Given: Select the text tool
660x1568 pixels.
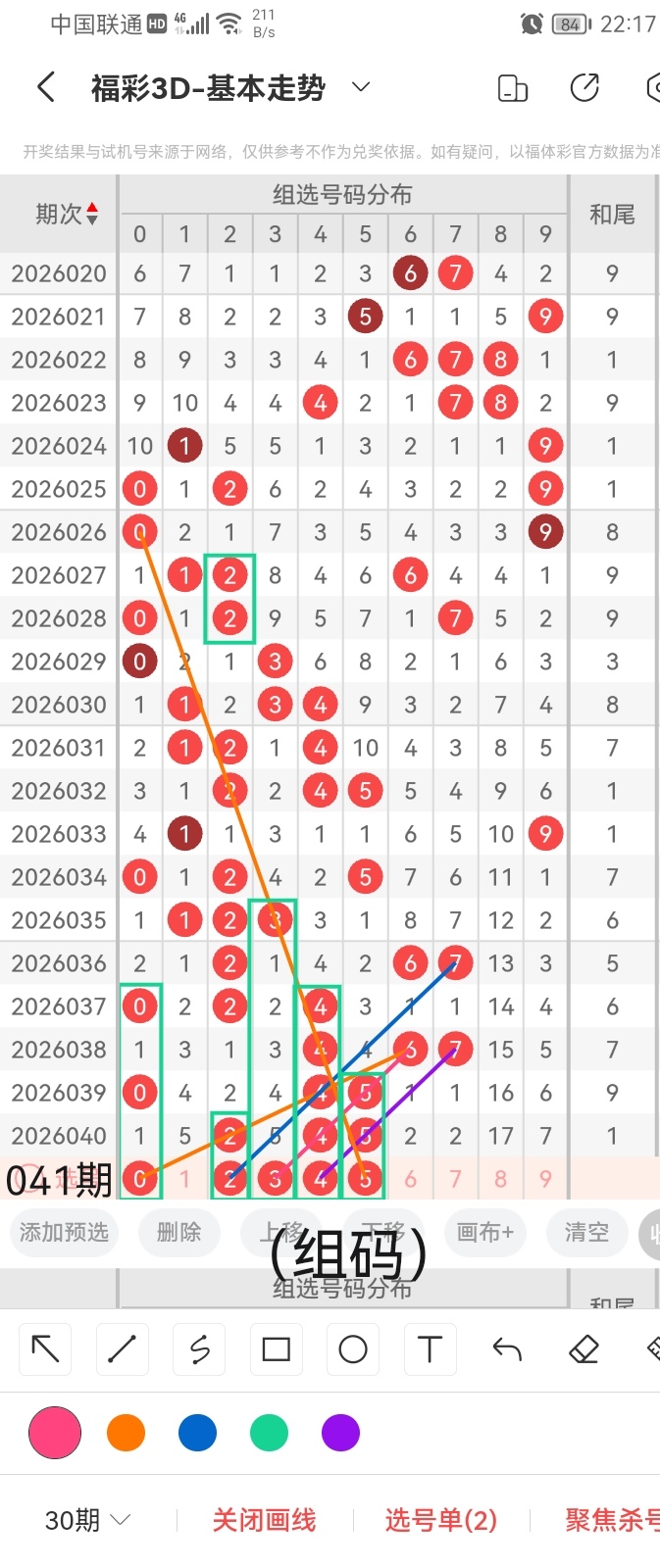Looking at the screenshot, I should [430, 1349].
